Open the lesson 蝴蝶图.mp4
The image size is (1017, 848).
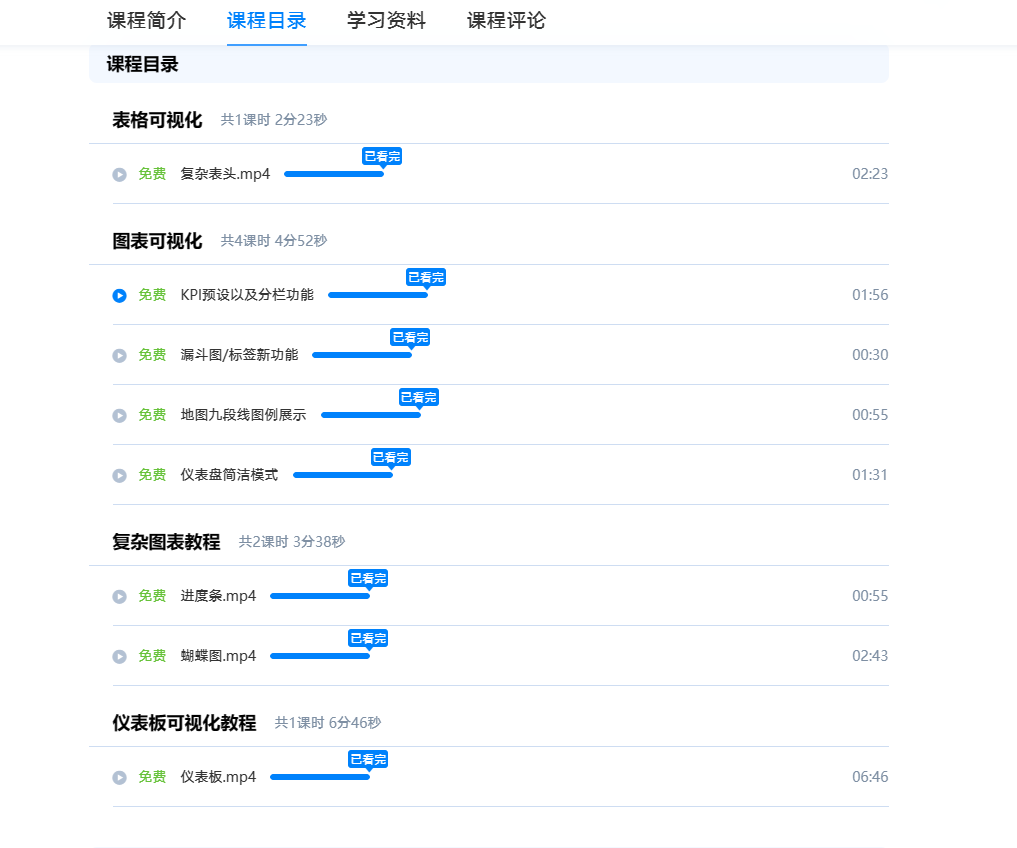coord(218,656)
